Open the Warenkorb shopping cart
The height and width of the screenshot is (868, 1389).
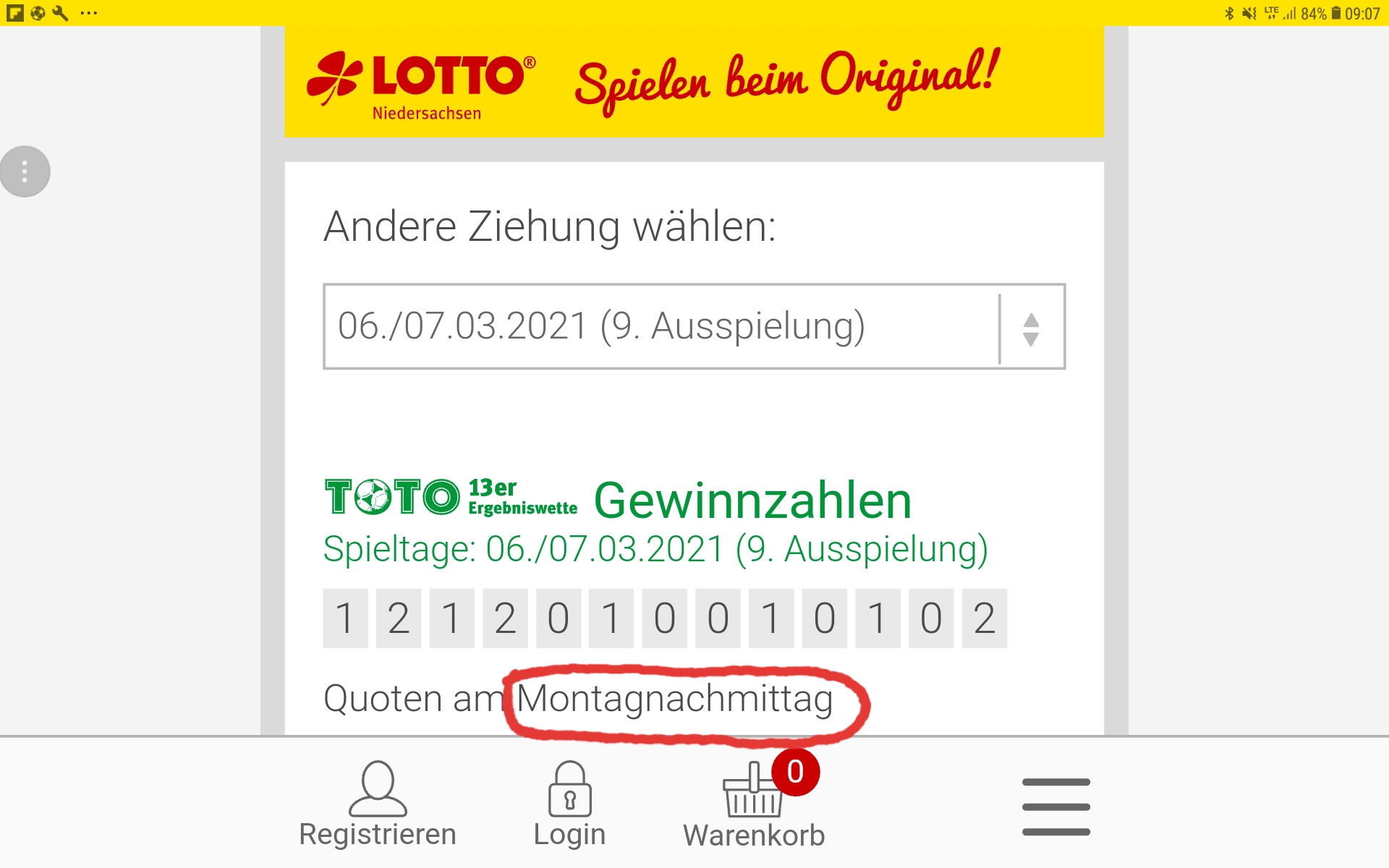[754, 804]
